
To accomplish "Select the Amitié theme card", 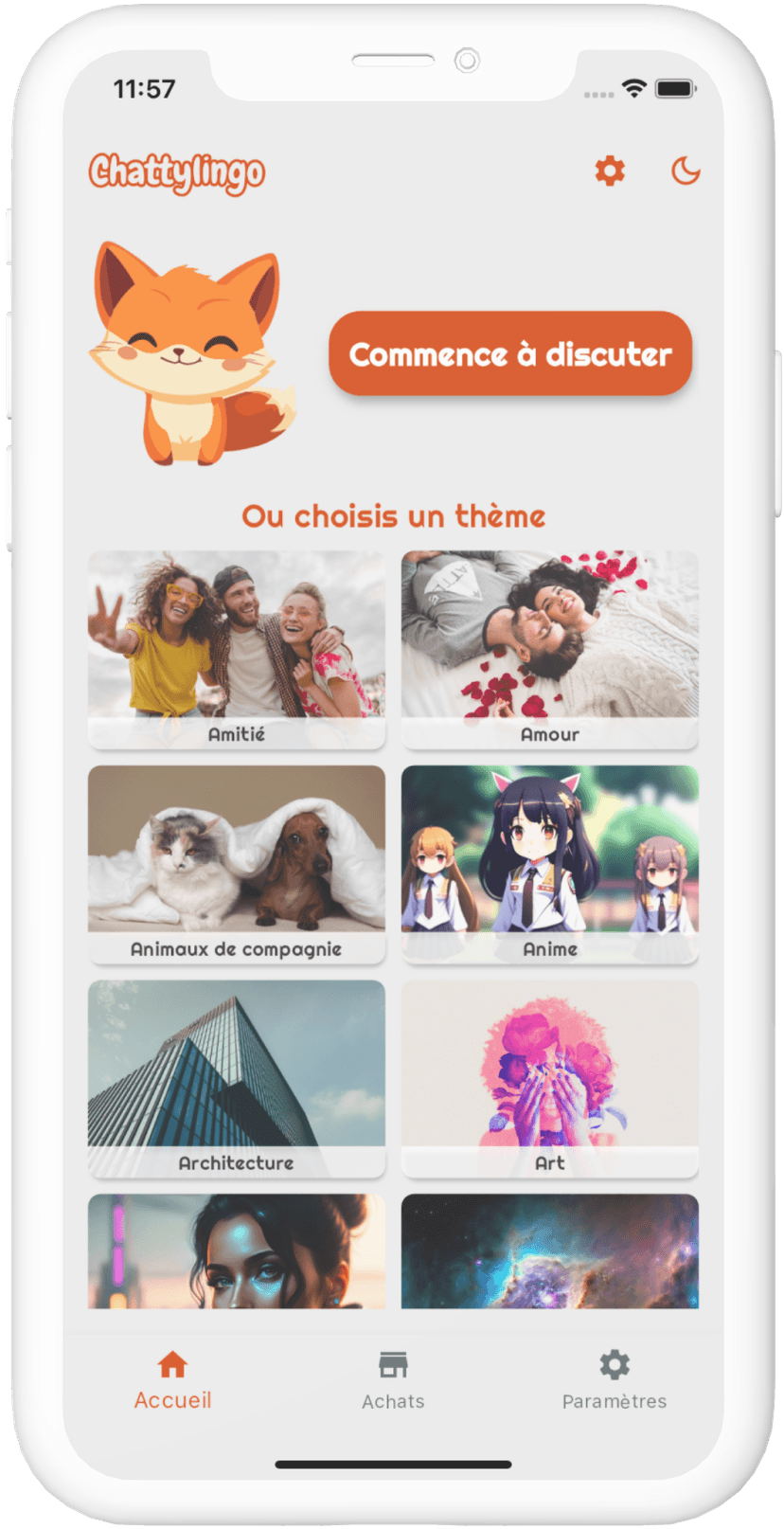I will pos(237,650).
